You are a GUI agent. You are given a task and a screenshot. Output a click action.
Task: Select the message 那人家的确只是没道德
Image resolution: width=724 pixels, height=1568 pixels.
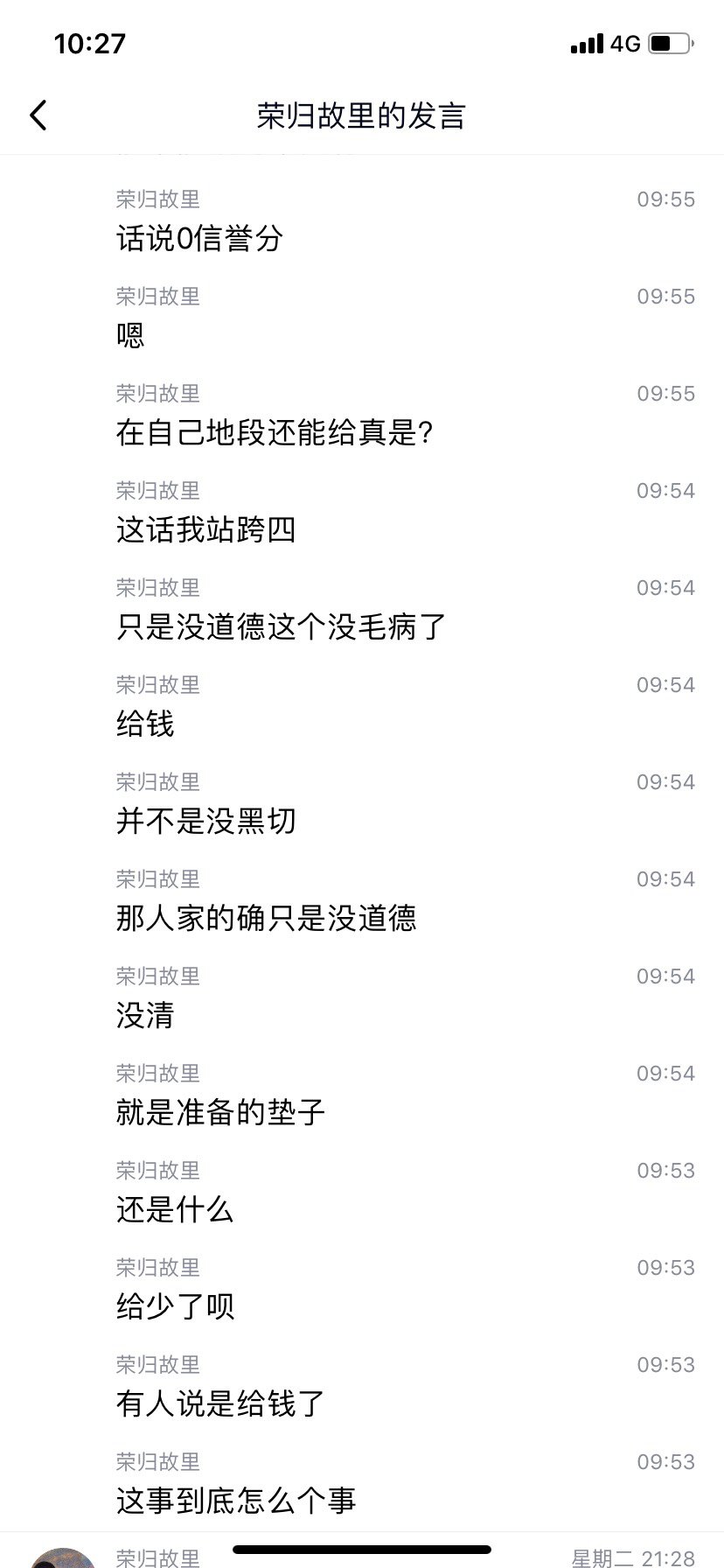tap(268, 918)
